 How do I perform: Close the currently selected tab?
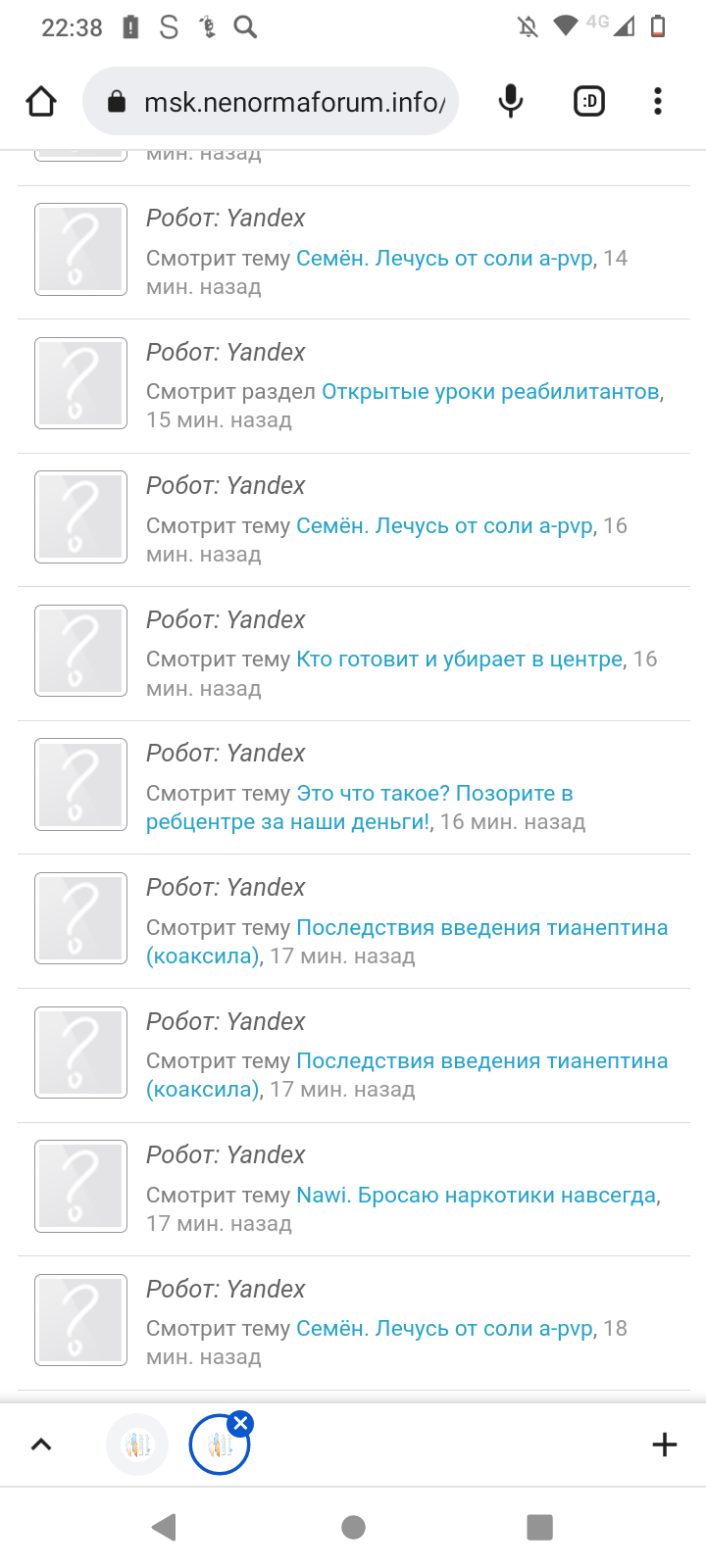pos(241,1423)
